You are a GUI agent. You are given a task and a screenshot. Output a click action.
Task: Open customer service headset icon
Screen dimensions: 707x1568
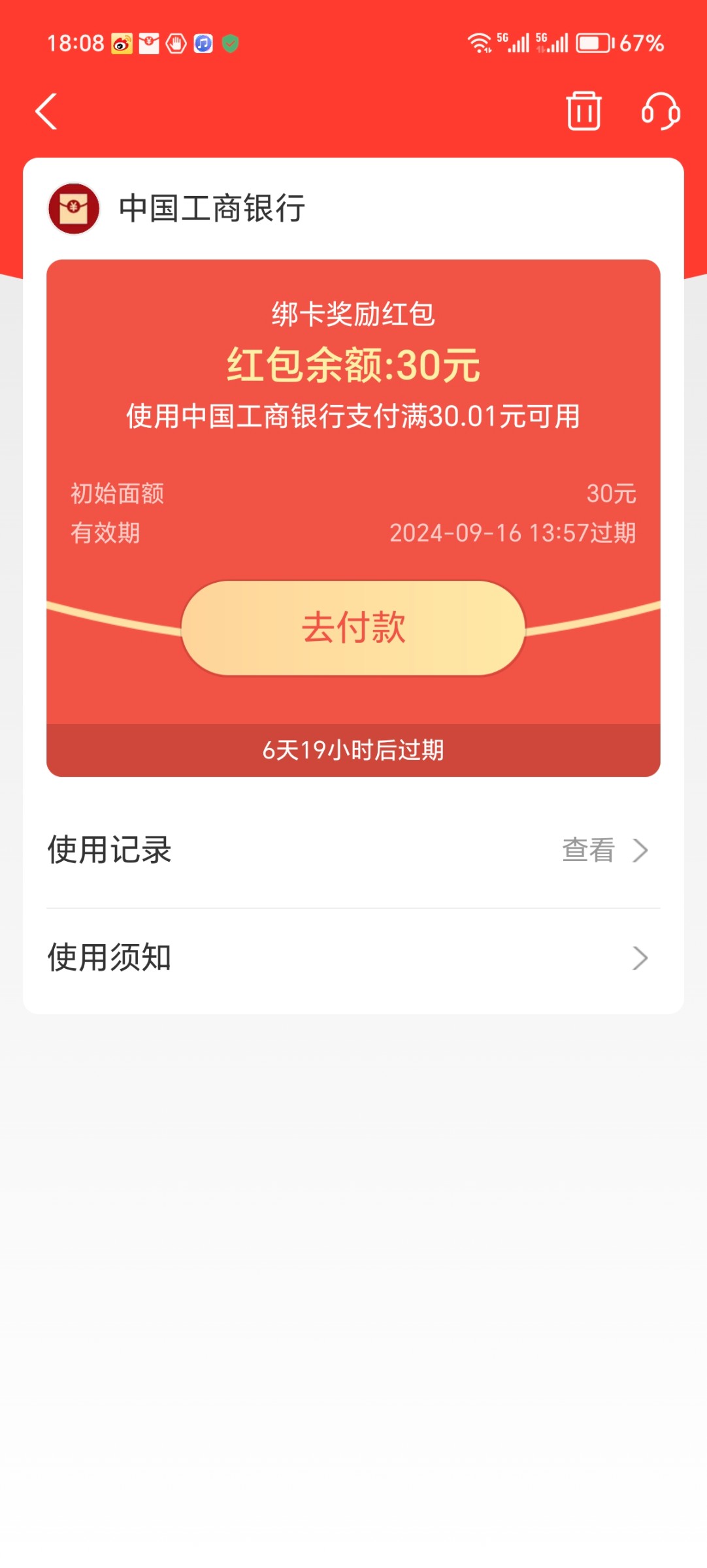point(661,110)
